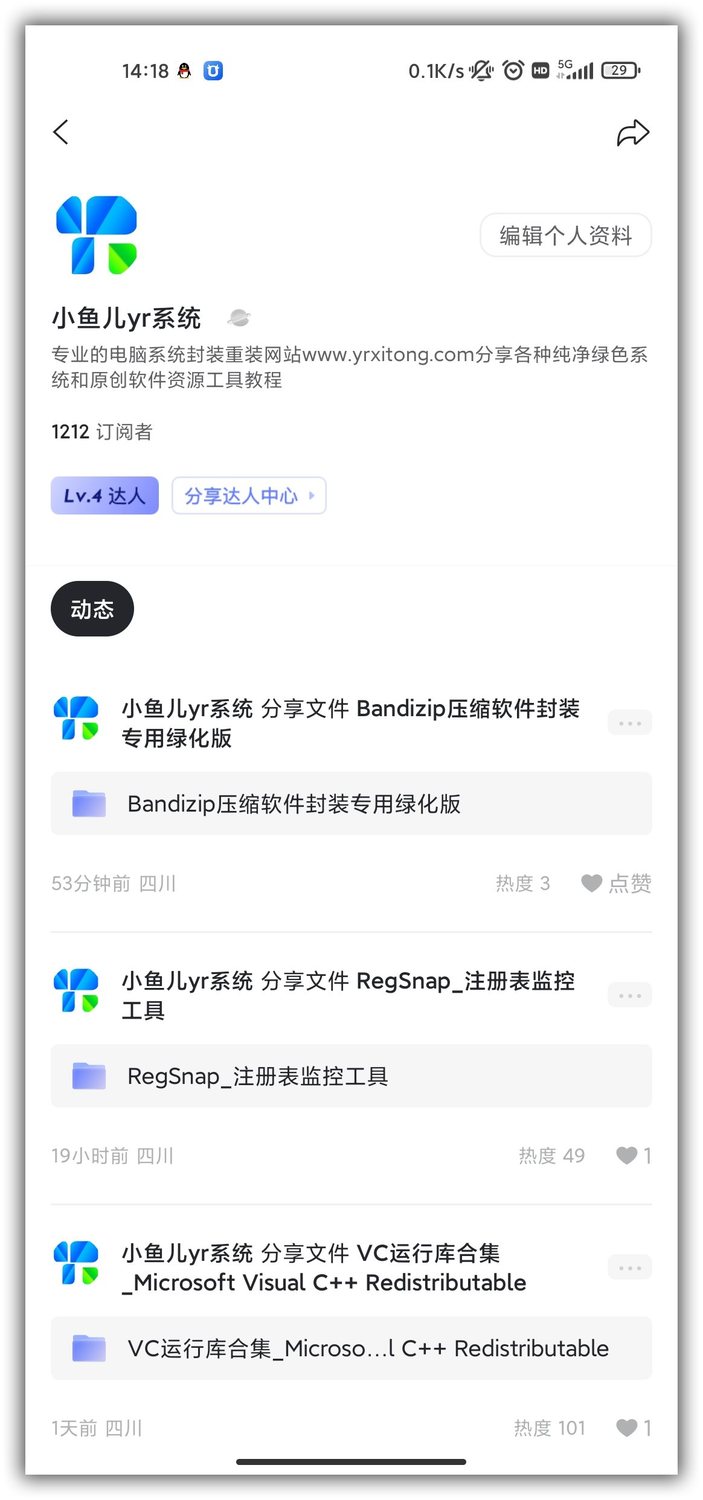Open 分享达人中心
The image size is (703, 1500).
tap(249, 496)
